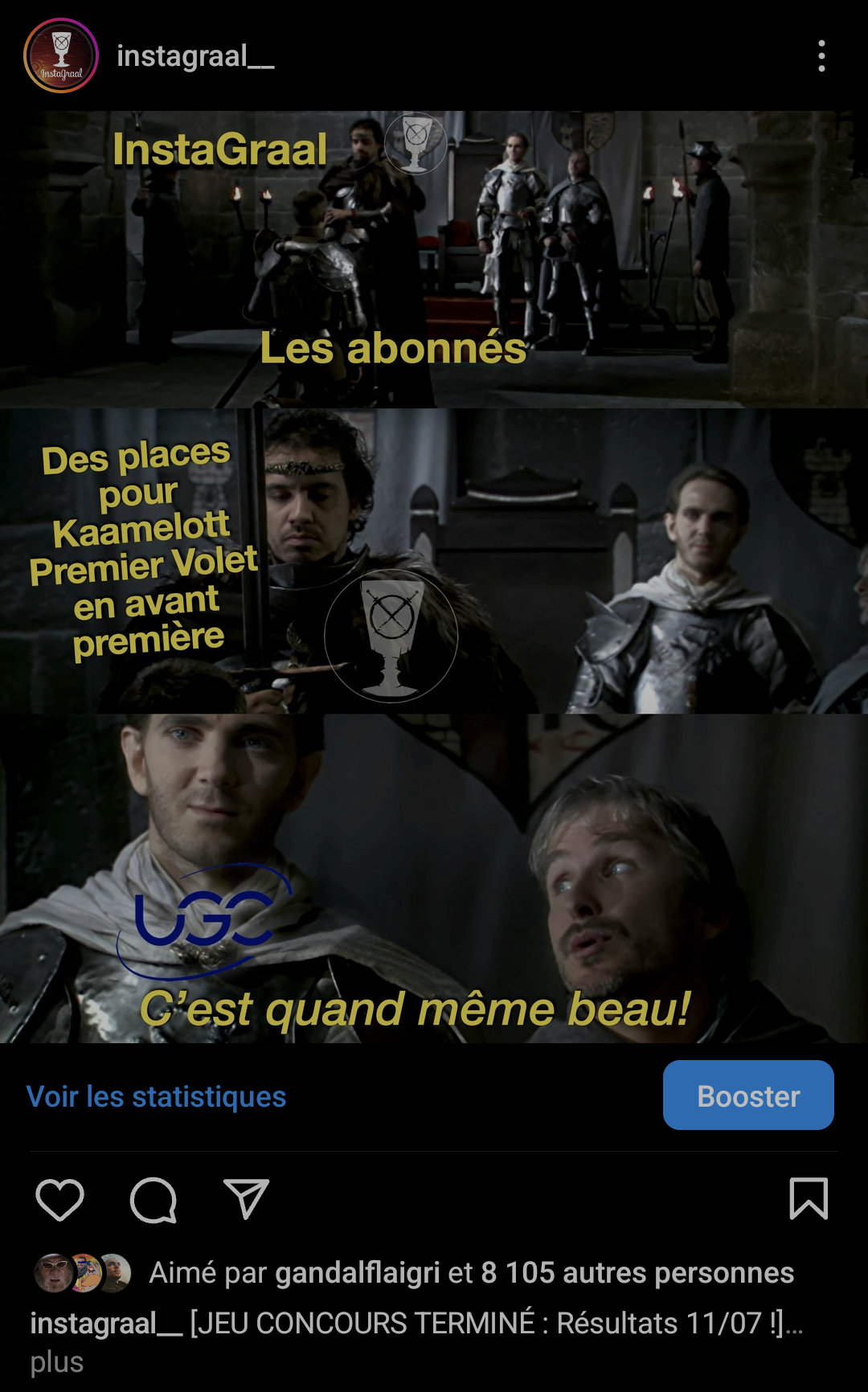Tap the Booster button

point(747,1095)
